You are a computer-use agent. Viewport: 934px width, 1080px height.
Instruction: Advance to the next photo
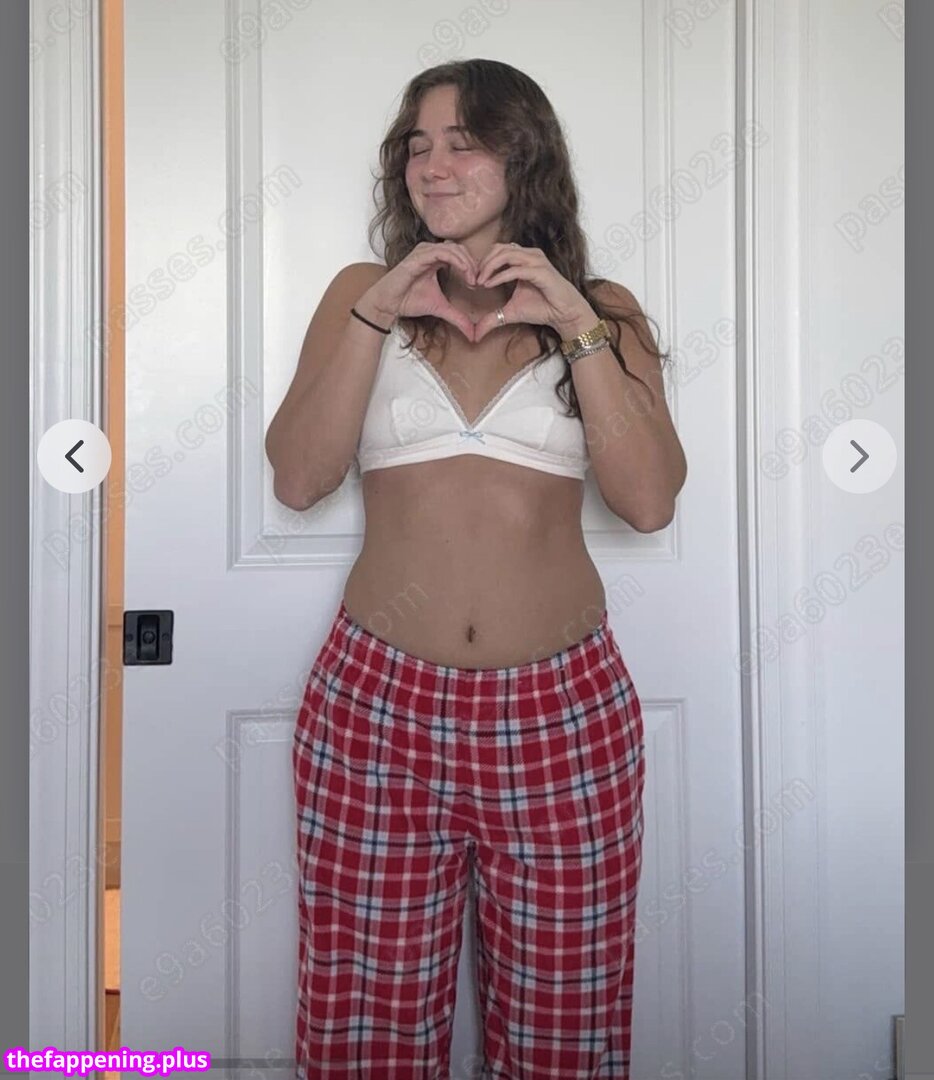(859, 456)
